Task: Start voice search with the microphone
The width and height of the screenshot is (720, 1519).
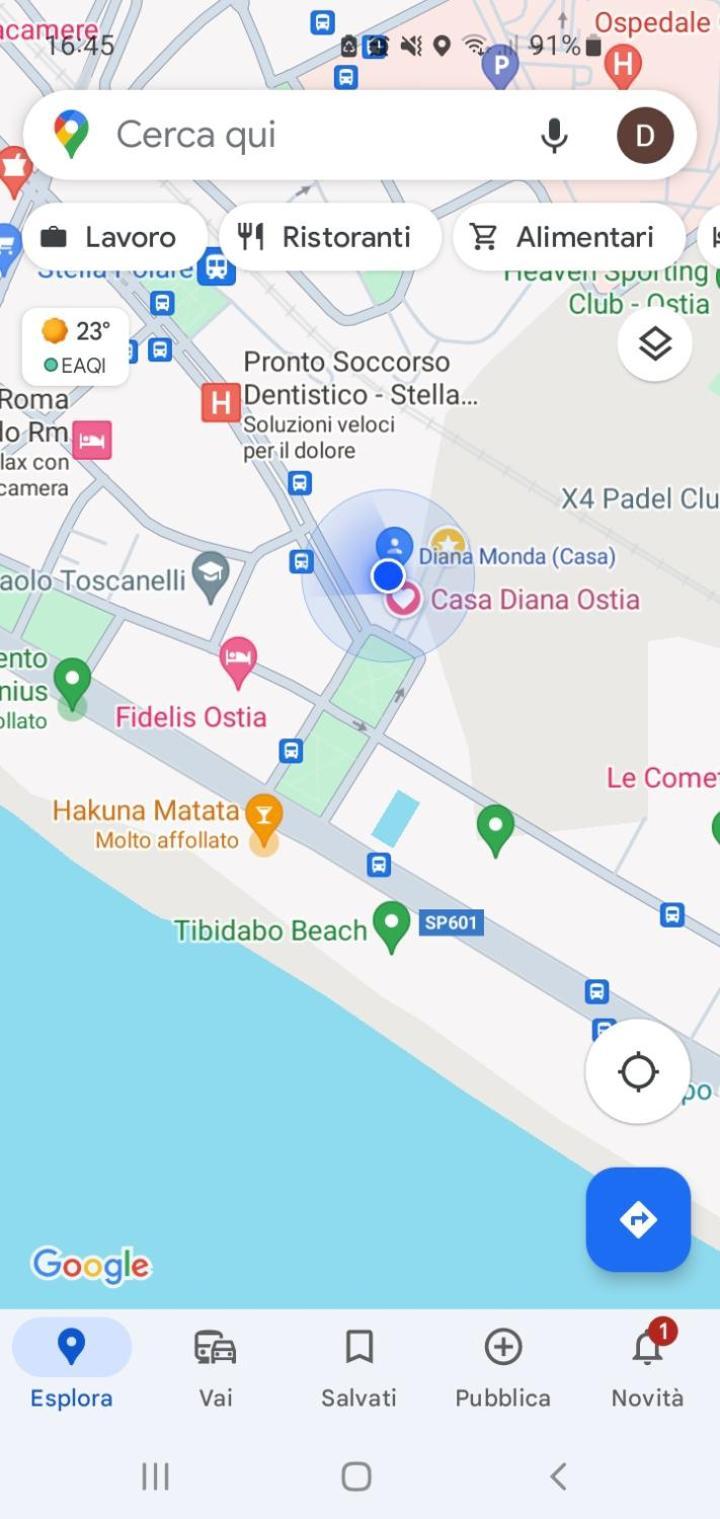Action: pyautogui.click(x=554, y=135)
